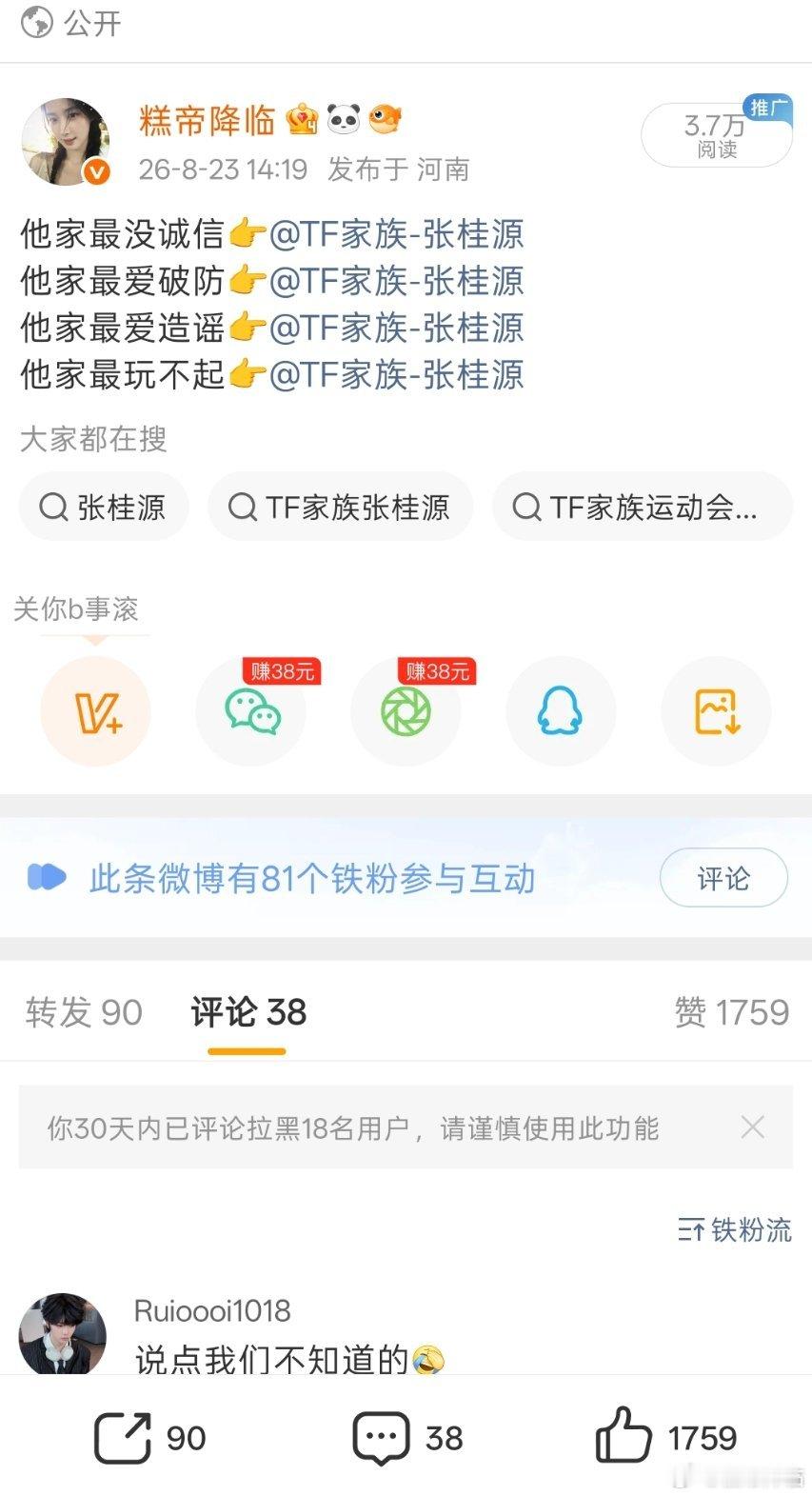Switch to the 赞 1759 tab
This screenshot has height=1496, width=812.
pyautogui.click(x=732, y=1012)
